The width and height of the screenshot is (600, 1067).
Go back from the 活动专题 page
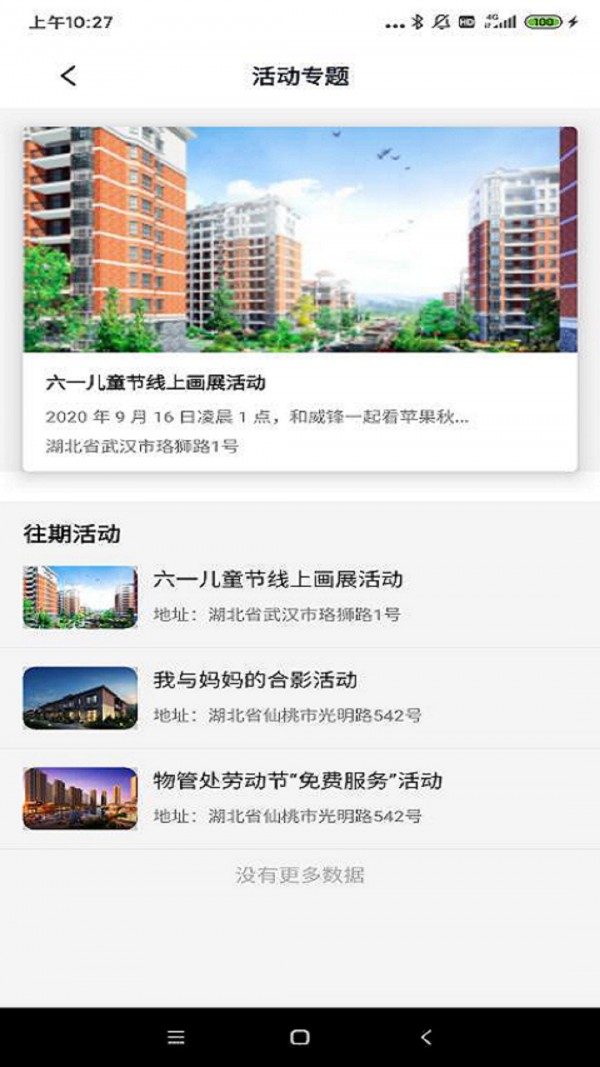pos(68,76)
